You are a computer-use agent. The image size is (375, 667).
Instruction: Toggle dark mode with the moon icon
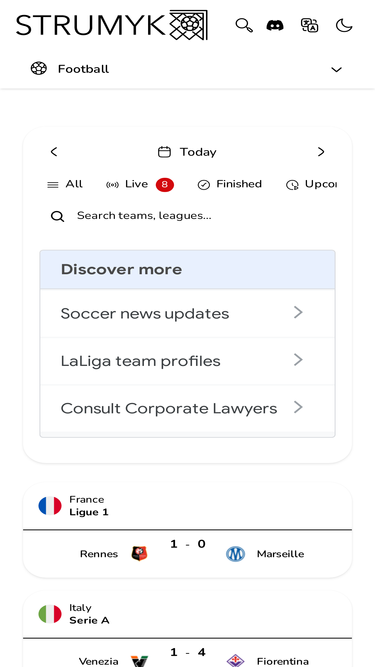point(344,26)
